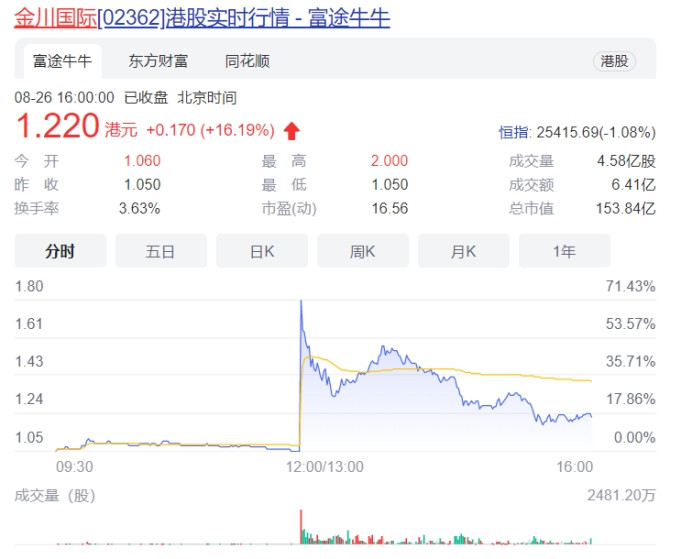Switch to the 日K chart
The image size is (692, 559).
(x=262, y=251)
